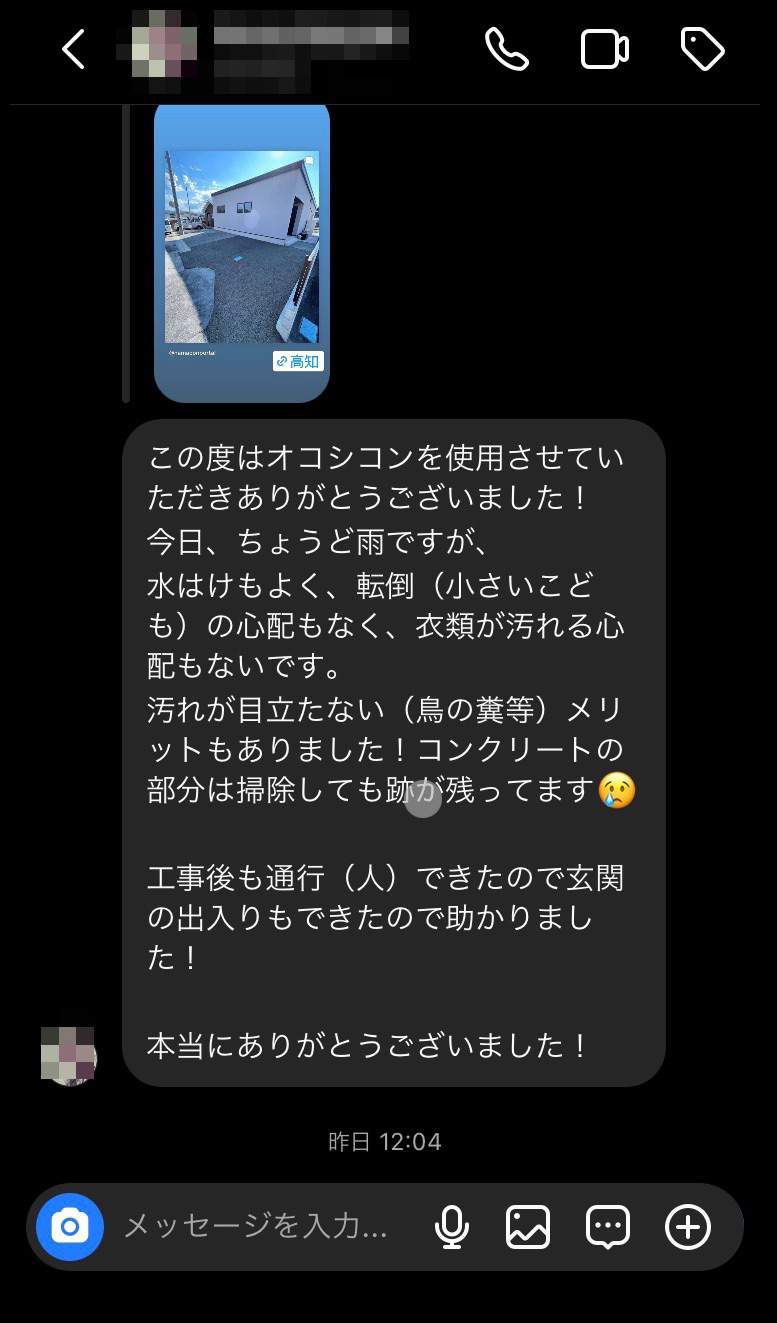Attach a photo from the gallery
Image resolution: width=777 pixels, height=1323 pixels.
click(x=528, y=1227)
